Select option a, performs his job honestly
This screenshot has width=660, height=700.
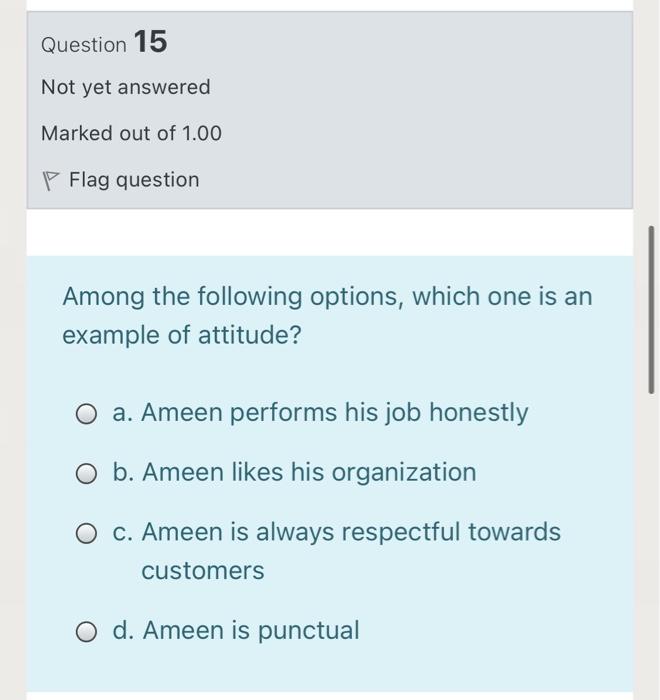pos(88,413)
